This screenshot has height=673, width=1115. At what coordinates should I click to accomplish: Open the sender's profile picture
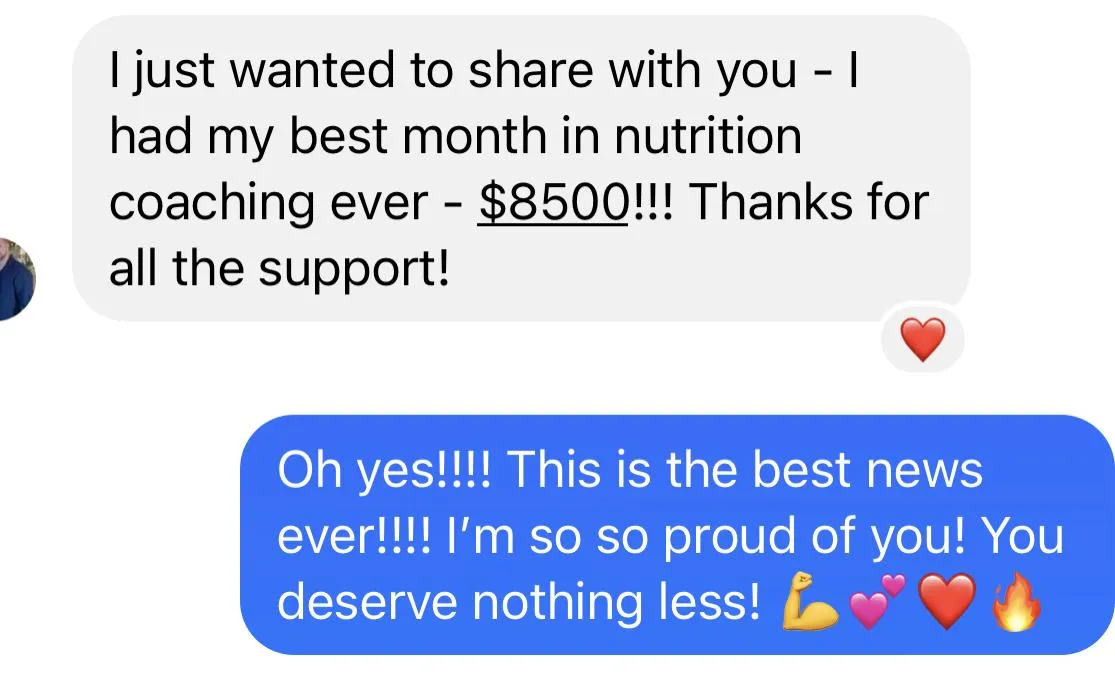(14, 279)
